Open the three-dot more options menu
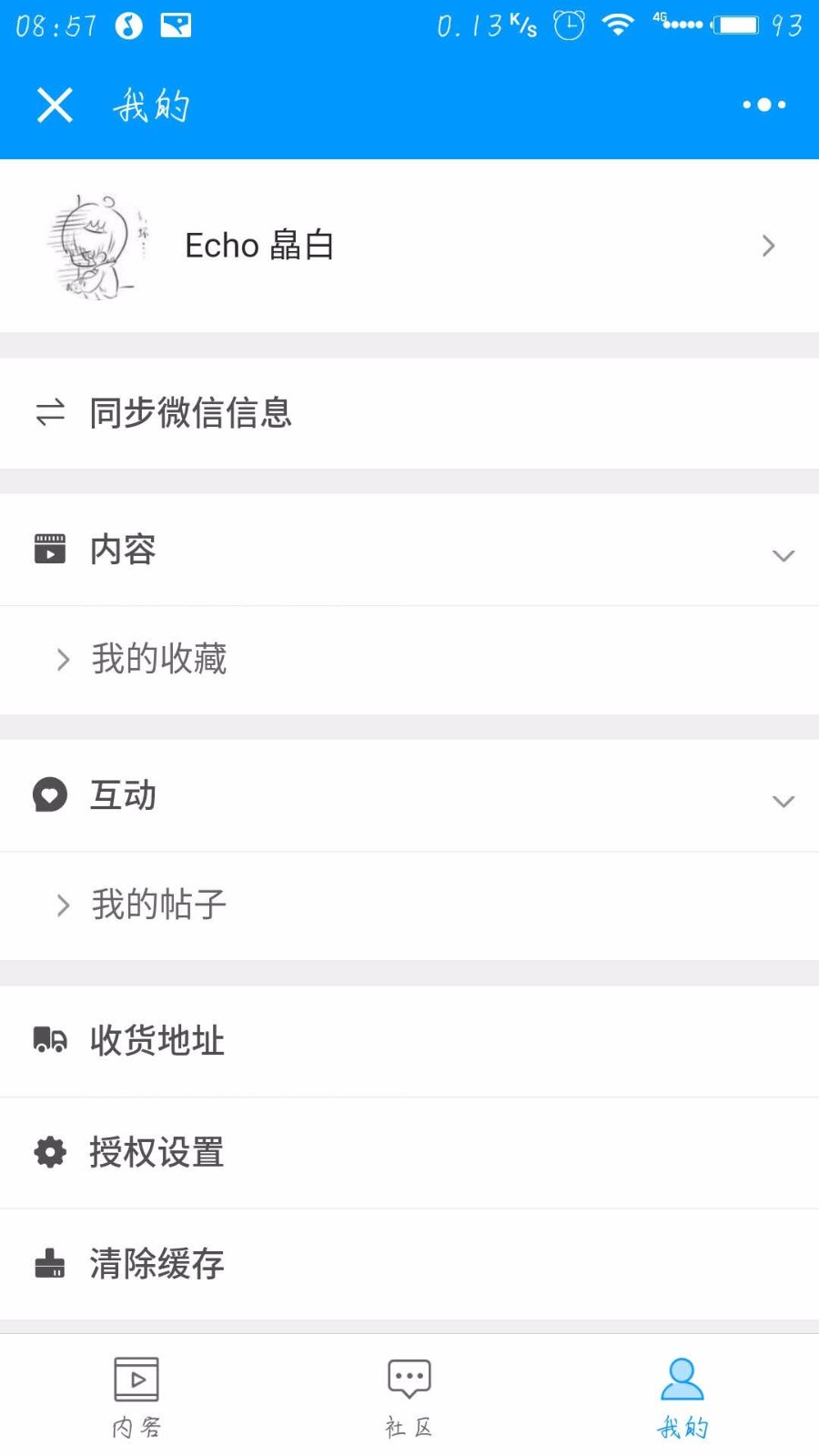The height and width of the screenshot is (1456, 819). pyautogui.click(x=763, y=105)
